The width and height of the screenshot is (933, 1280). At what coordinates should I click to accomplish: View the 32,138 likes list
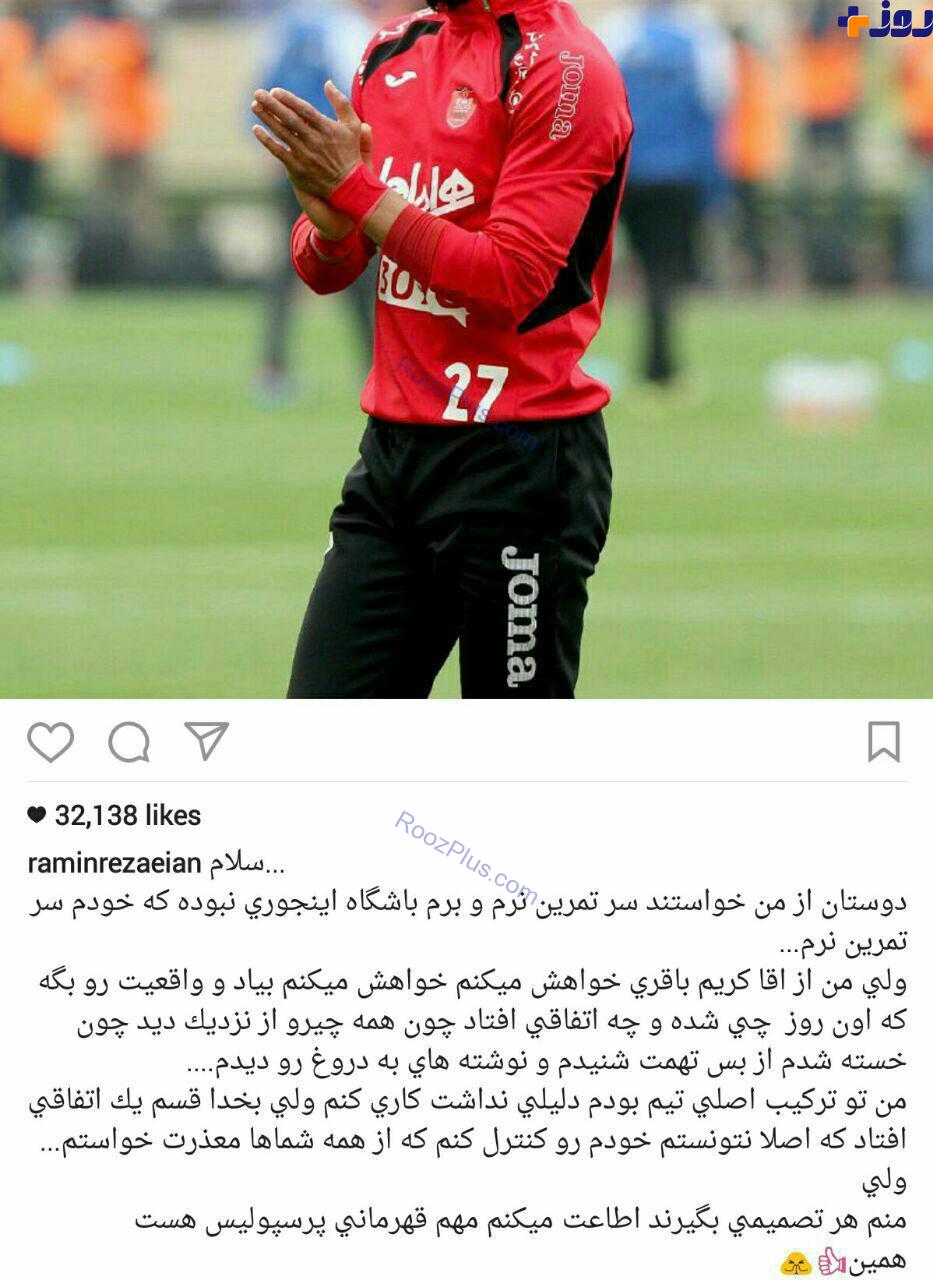(x=127, y=816)
